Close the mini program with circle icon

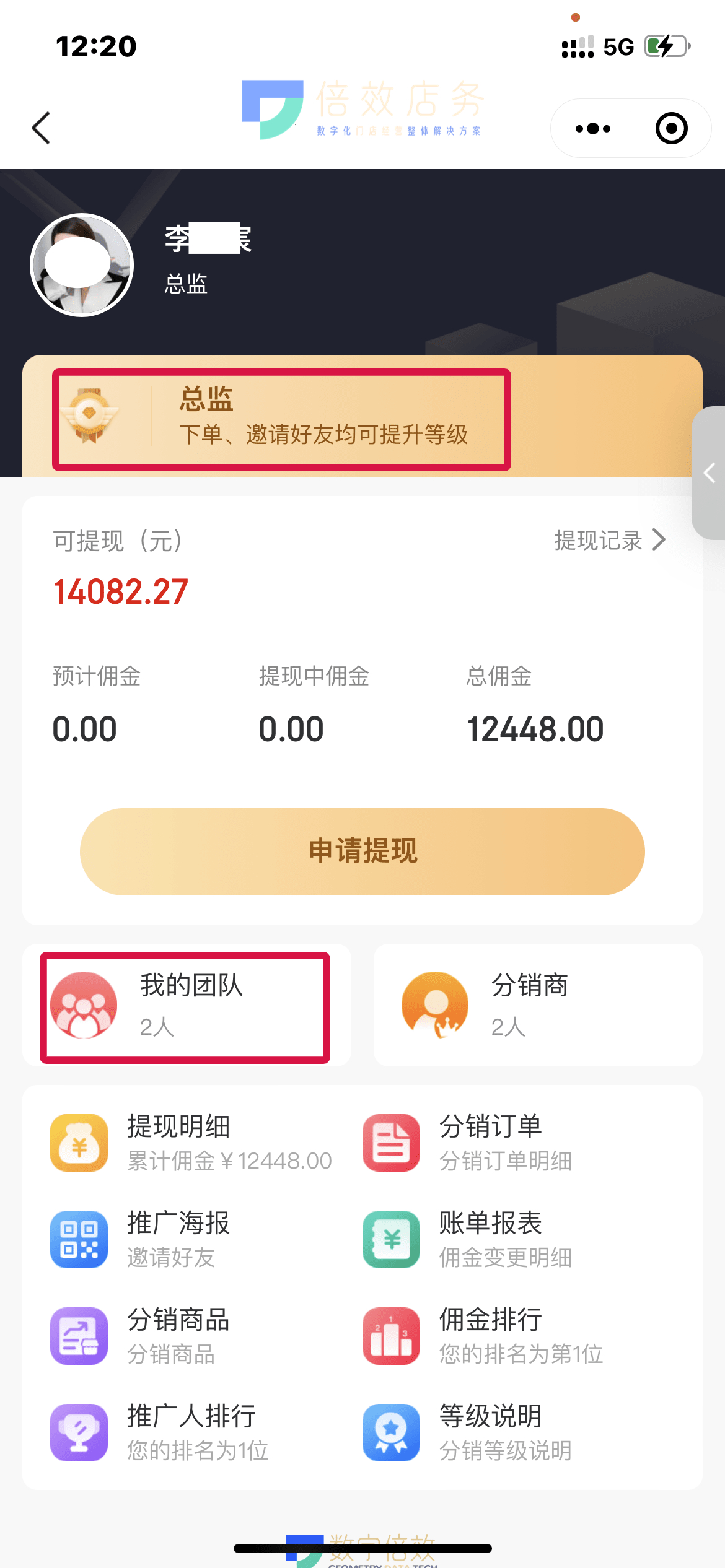(671, 129)
